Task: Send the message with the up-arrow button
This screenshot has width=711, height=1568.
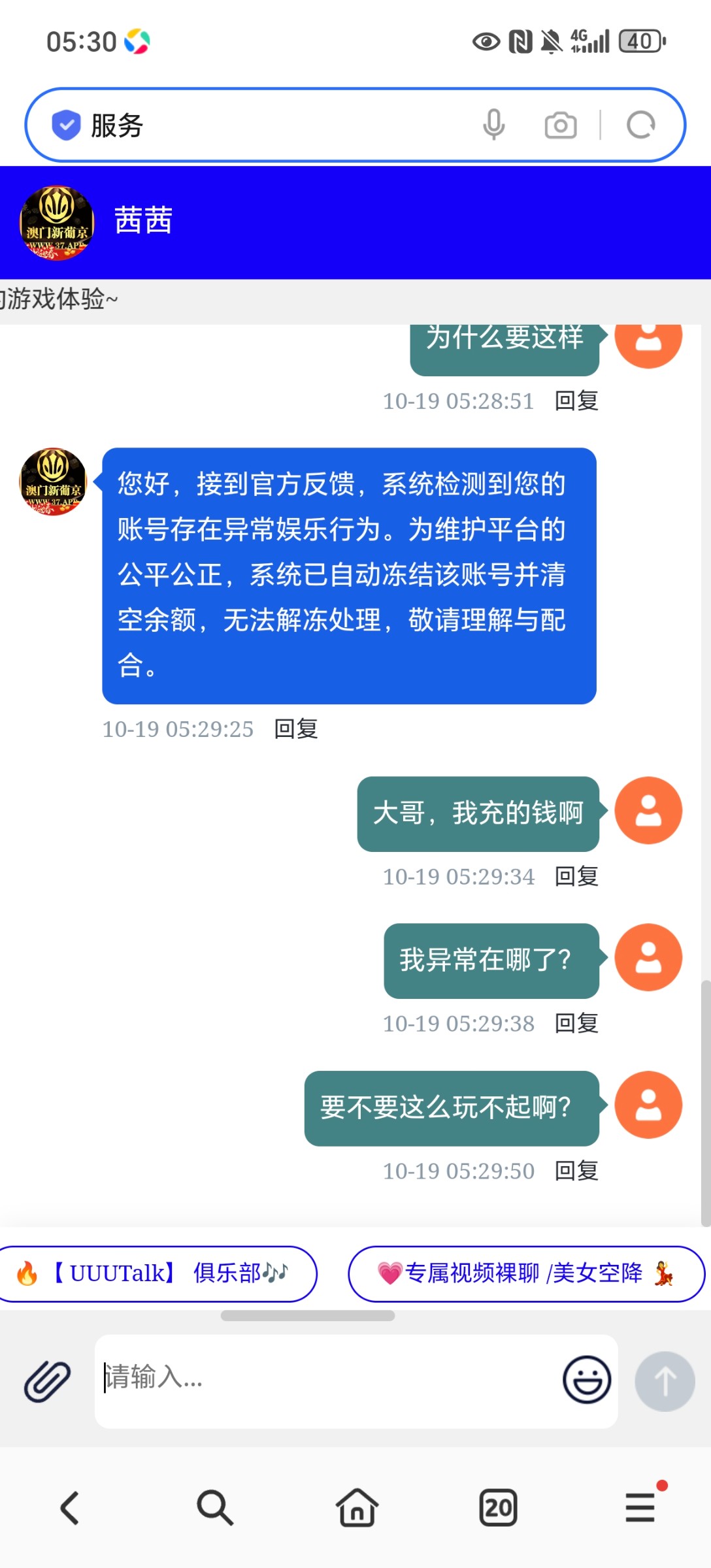Action: click(x=664, y=1380)
